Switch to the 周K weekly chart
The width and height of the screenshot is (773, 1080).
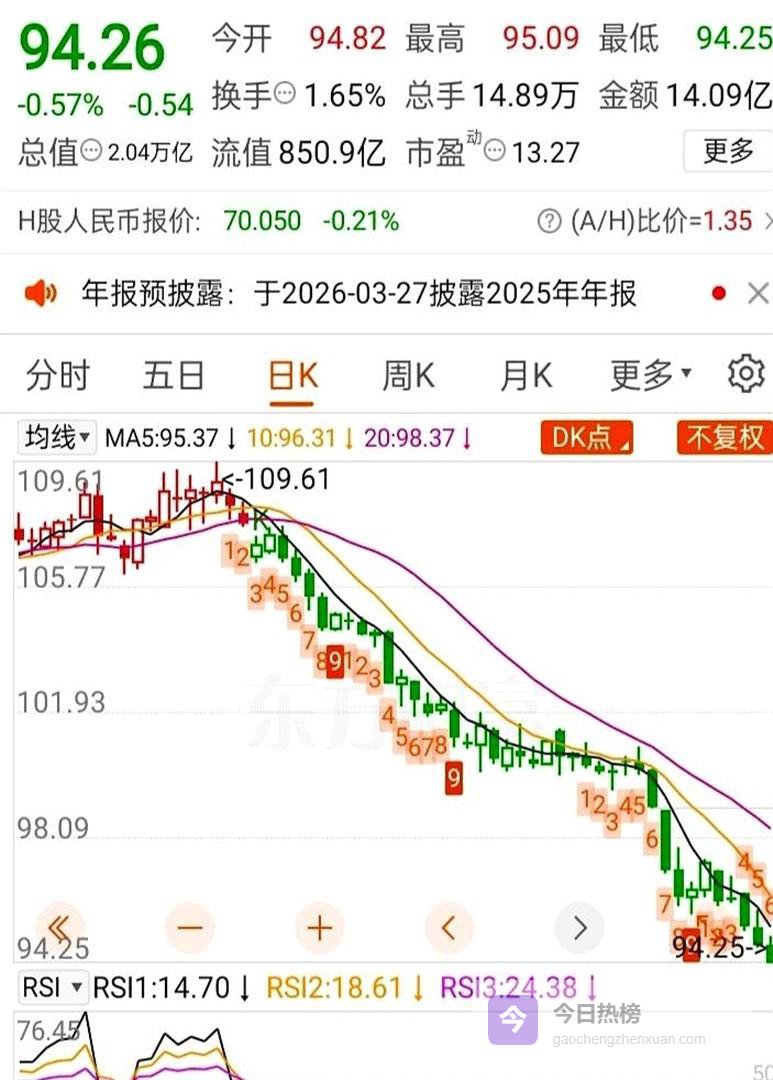(x=408, y=376)
